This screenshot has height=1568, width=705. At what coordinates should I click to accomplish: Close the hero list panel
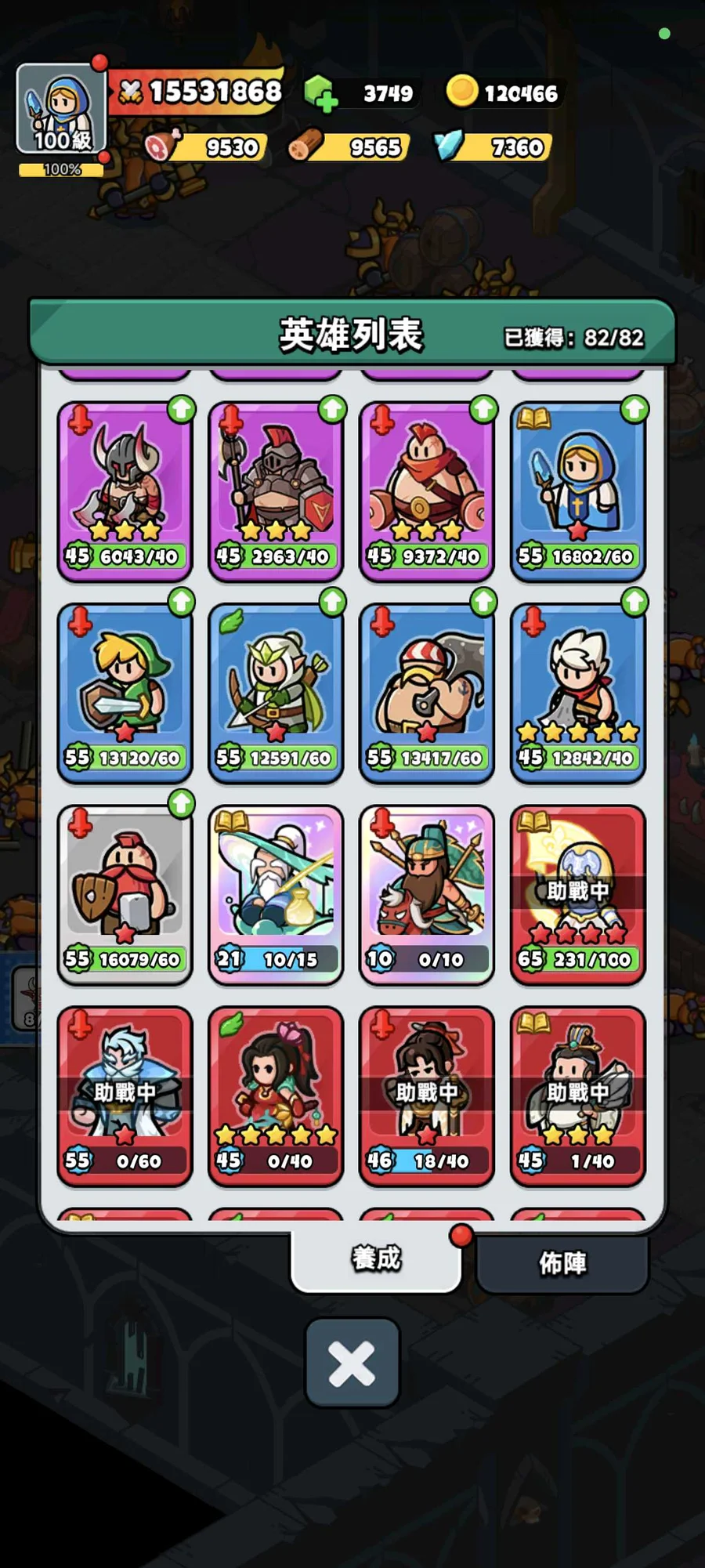click(x=352, y=1363)
